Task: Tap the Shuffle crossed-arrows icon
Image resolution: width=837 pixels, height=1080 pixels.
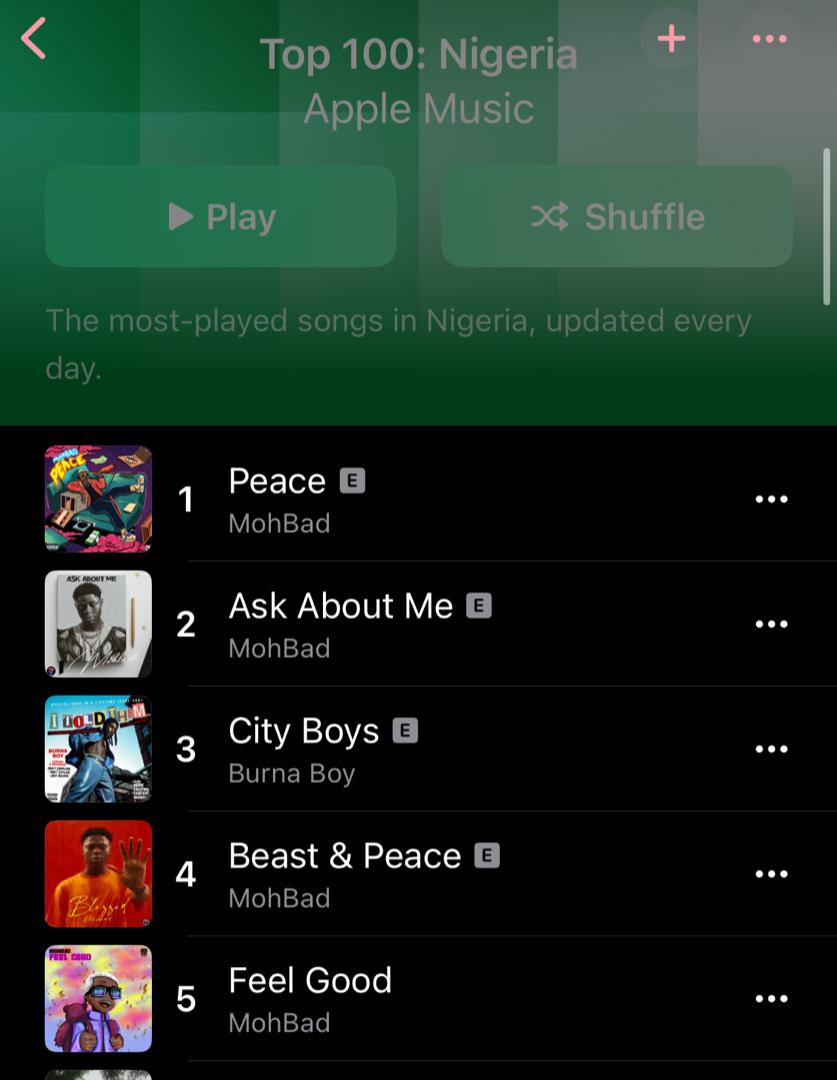Action: click(552, 216)
